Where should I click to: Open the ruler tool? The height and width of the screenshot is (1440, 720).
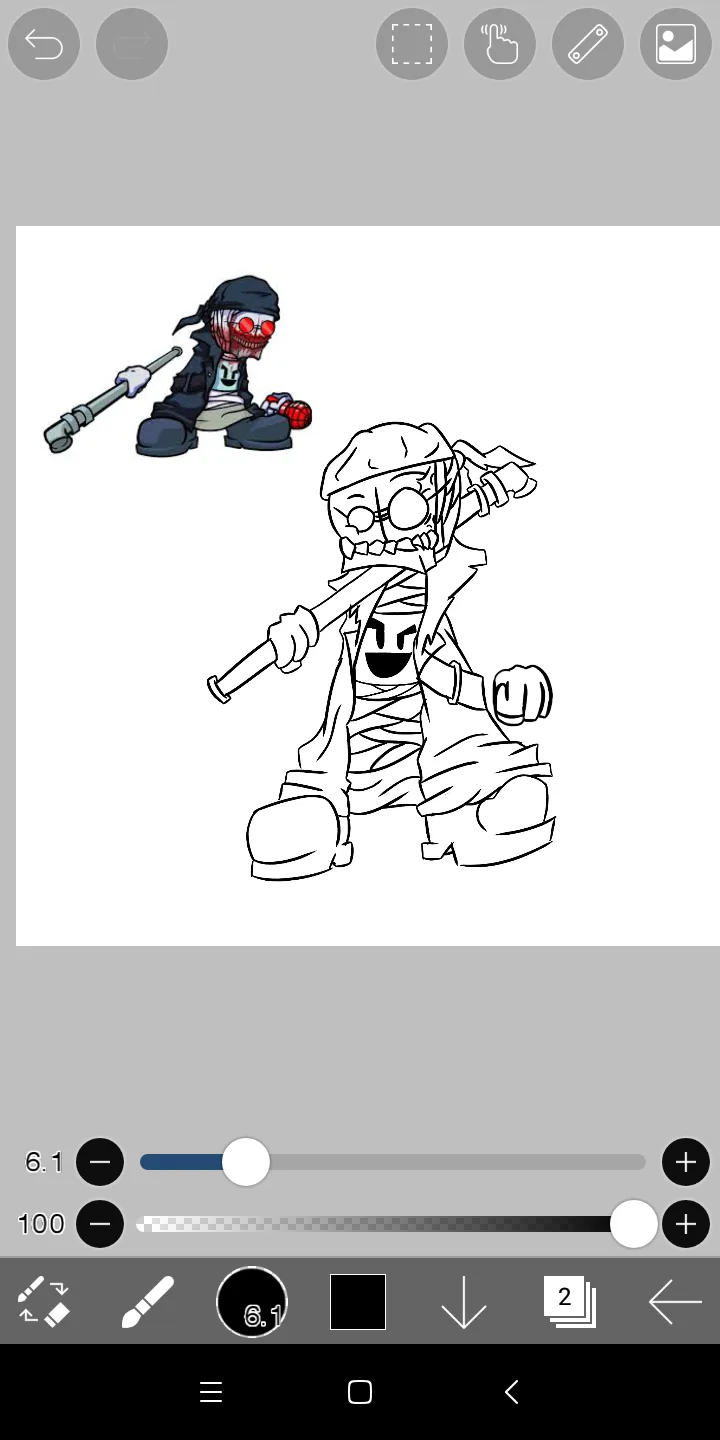(588, 44)
